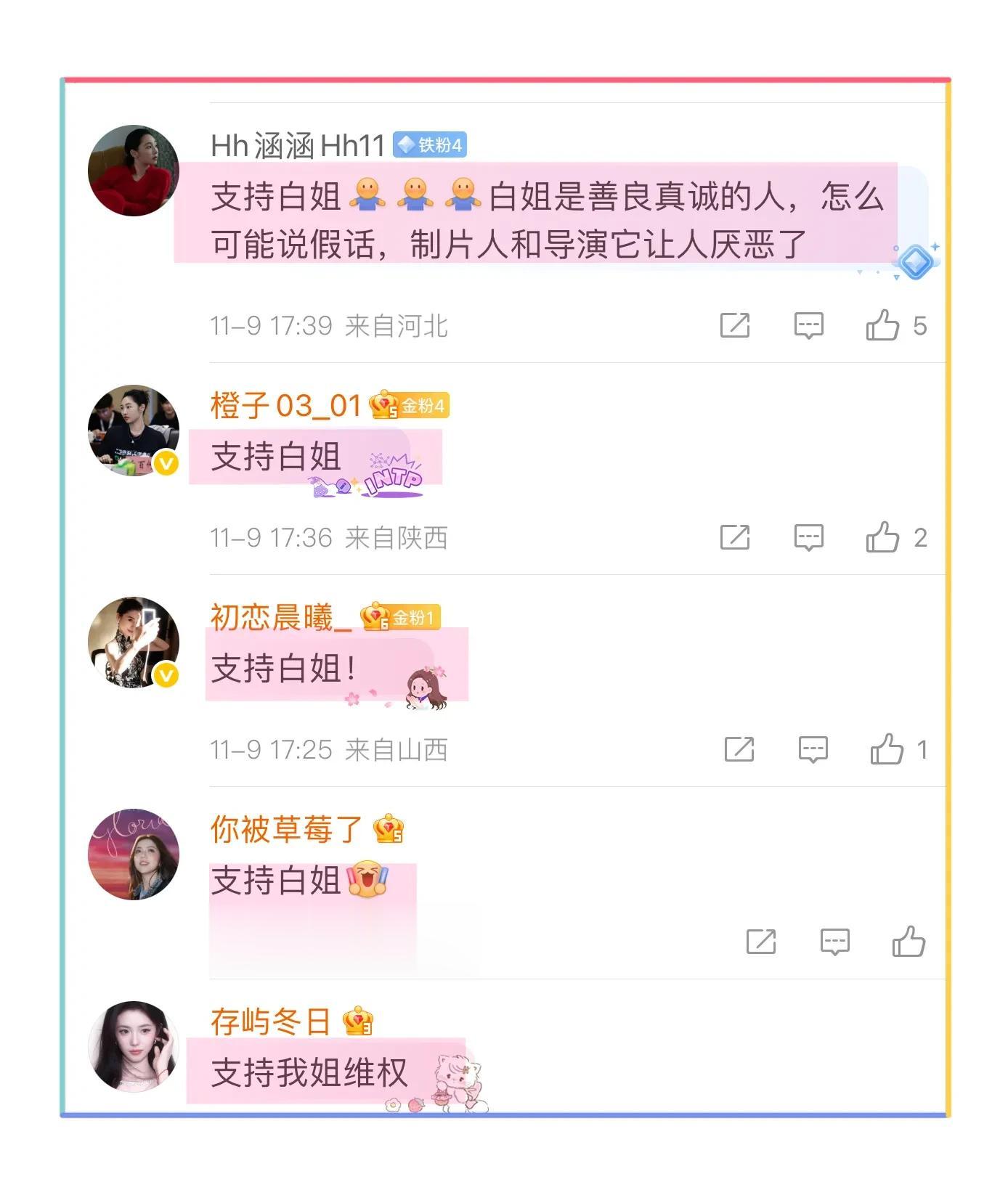Open the comment bubble icon beside the like count 5
Image resolution: width=1008 pixels, height=1195 pixels.
click(x=808, y=325)
